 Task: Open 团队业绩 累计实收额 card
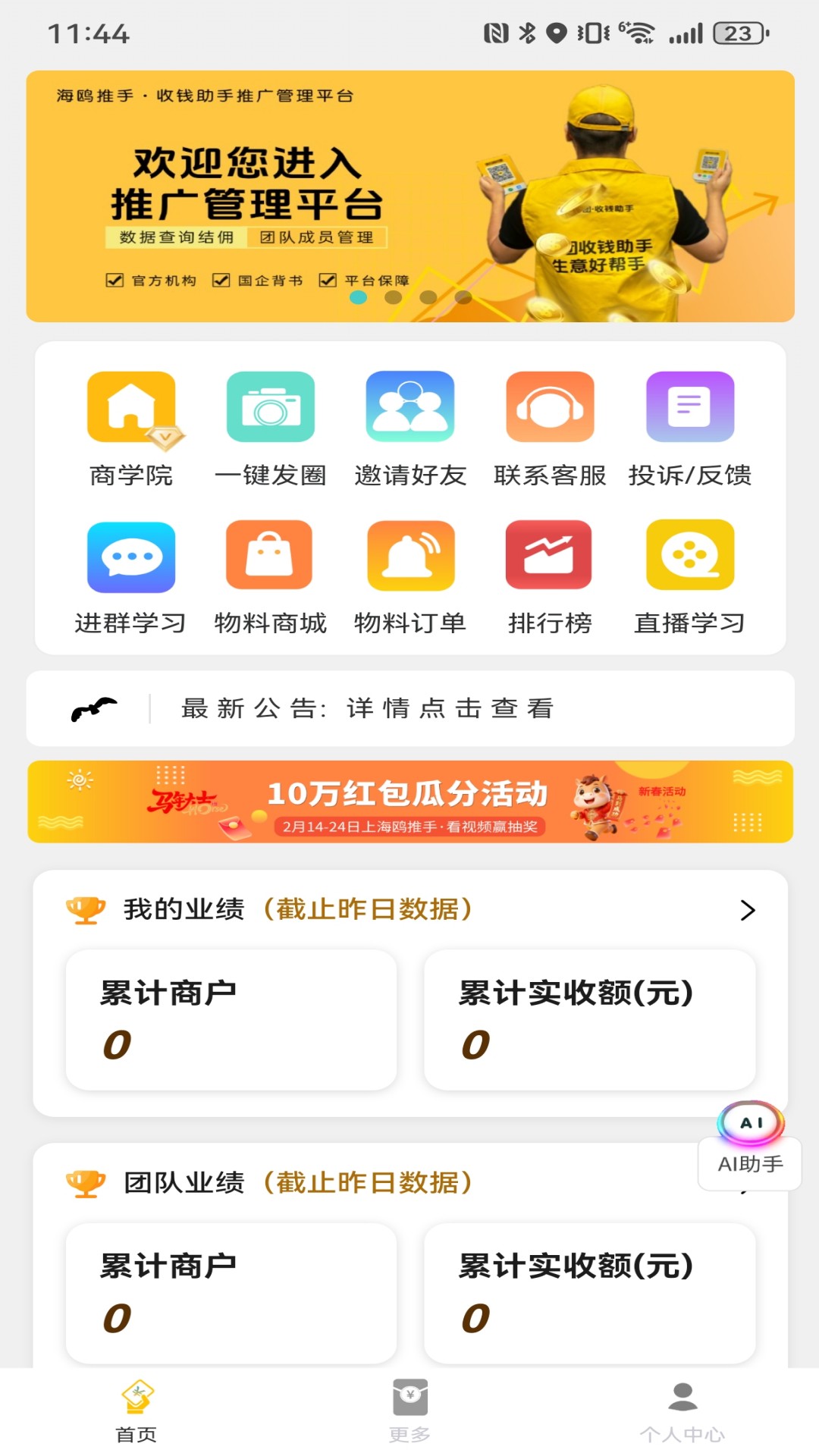click(x=589, y=1293)
